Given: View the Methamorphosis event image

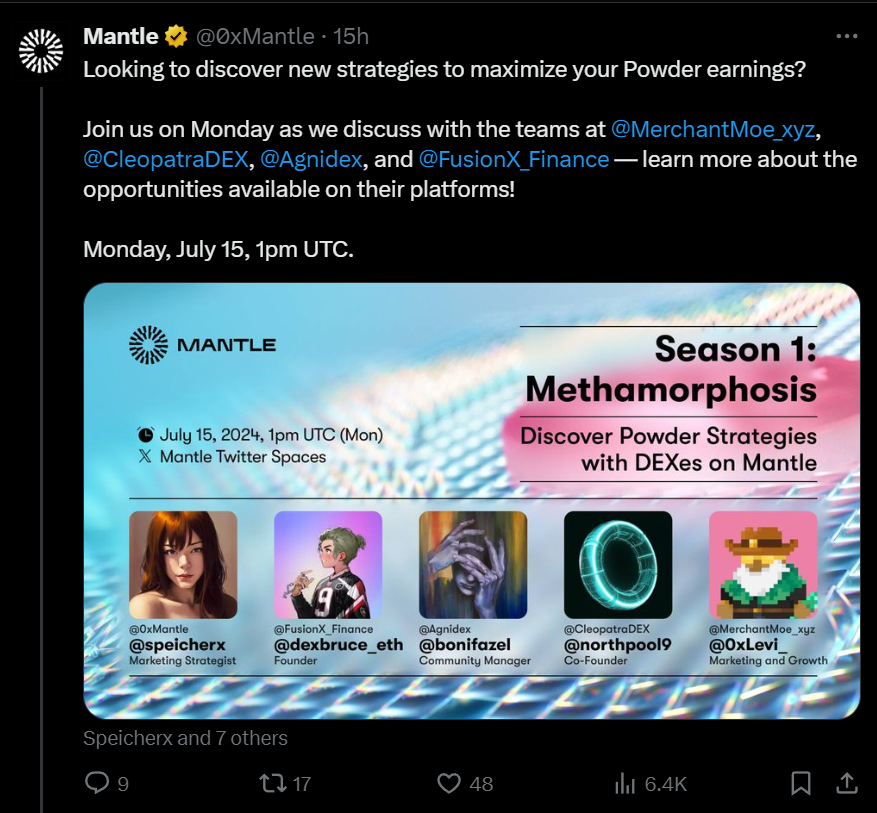Looking at the screenshot, I should pos(471,500).
